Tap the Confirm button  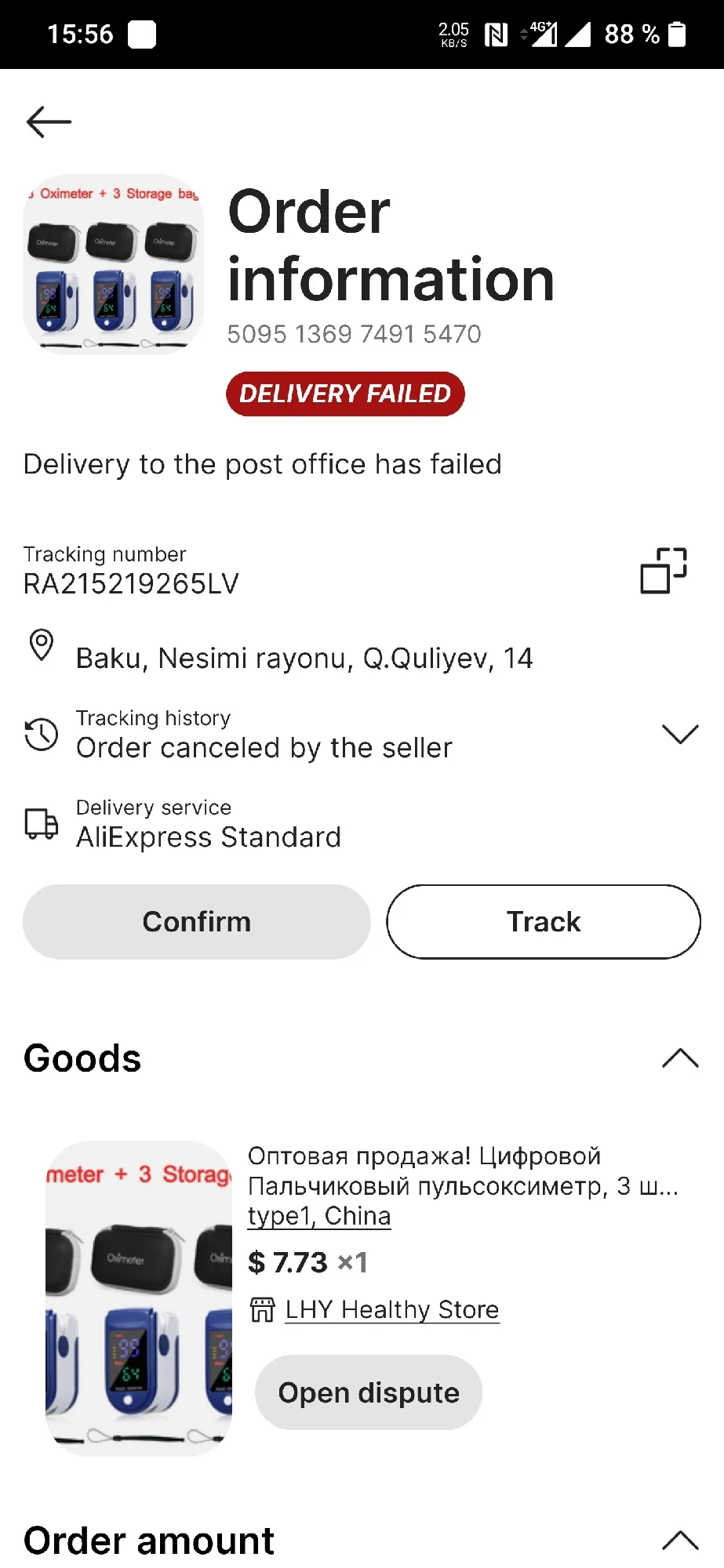(196, 922)
